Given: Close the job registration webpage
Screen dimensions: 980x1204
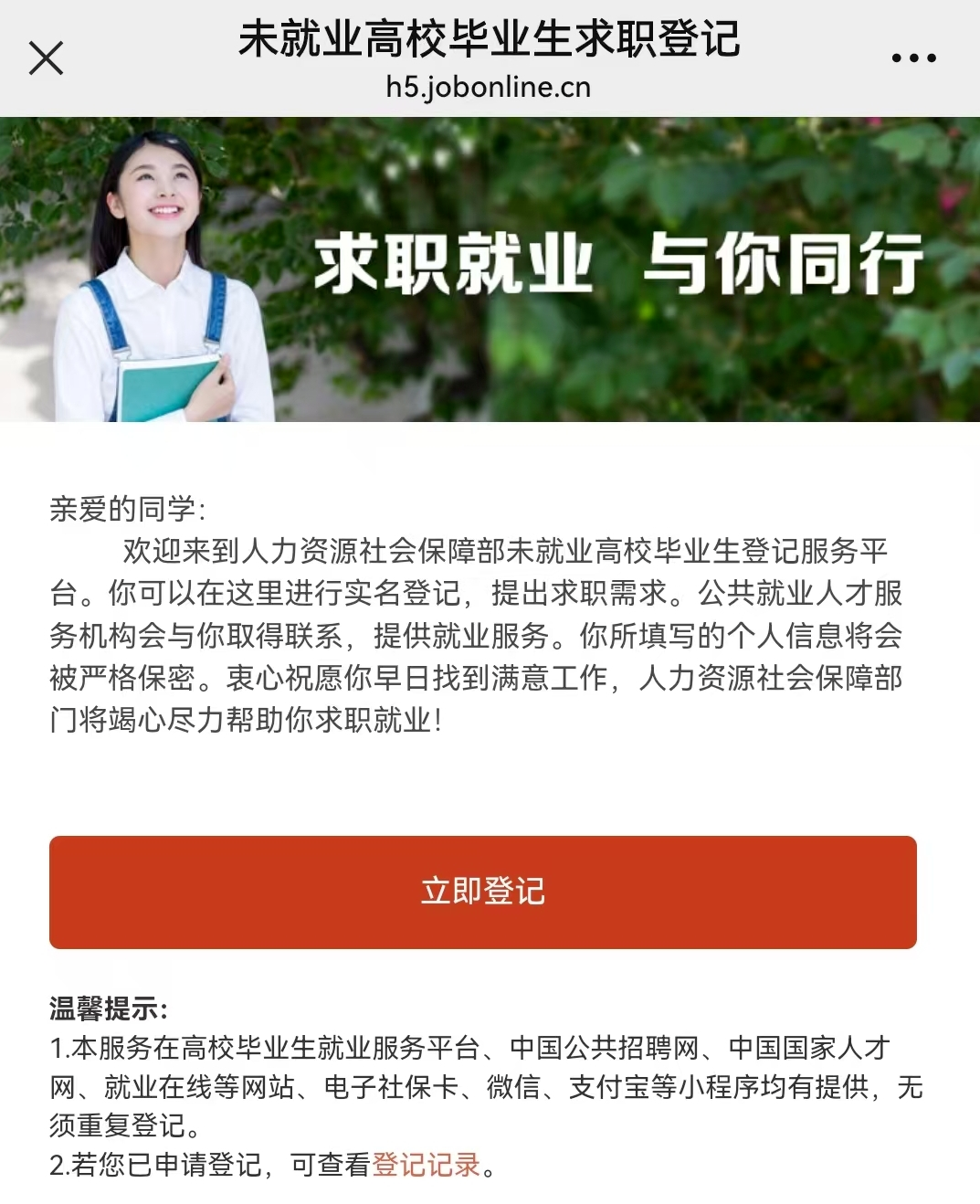Looking at the screenshot, I should [x=46, y=58].
